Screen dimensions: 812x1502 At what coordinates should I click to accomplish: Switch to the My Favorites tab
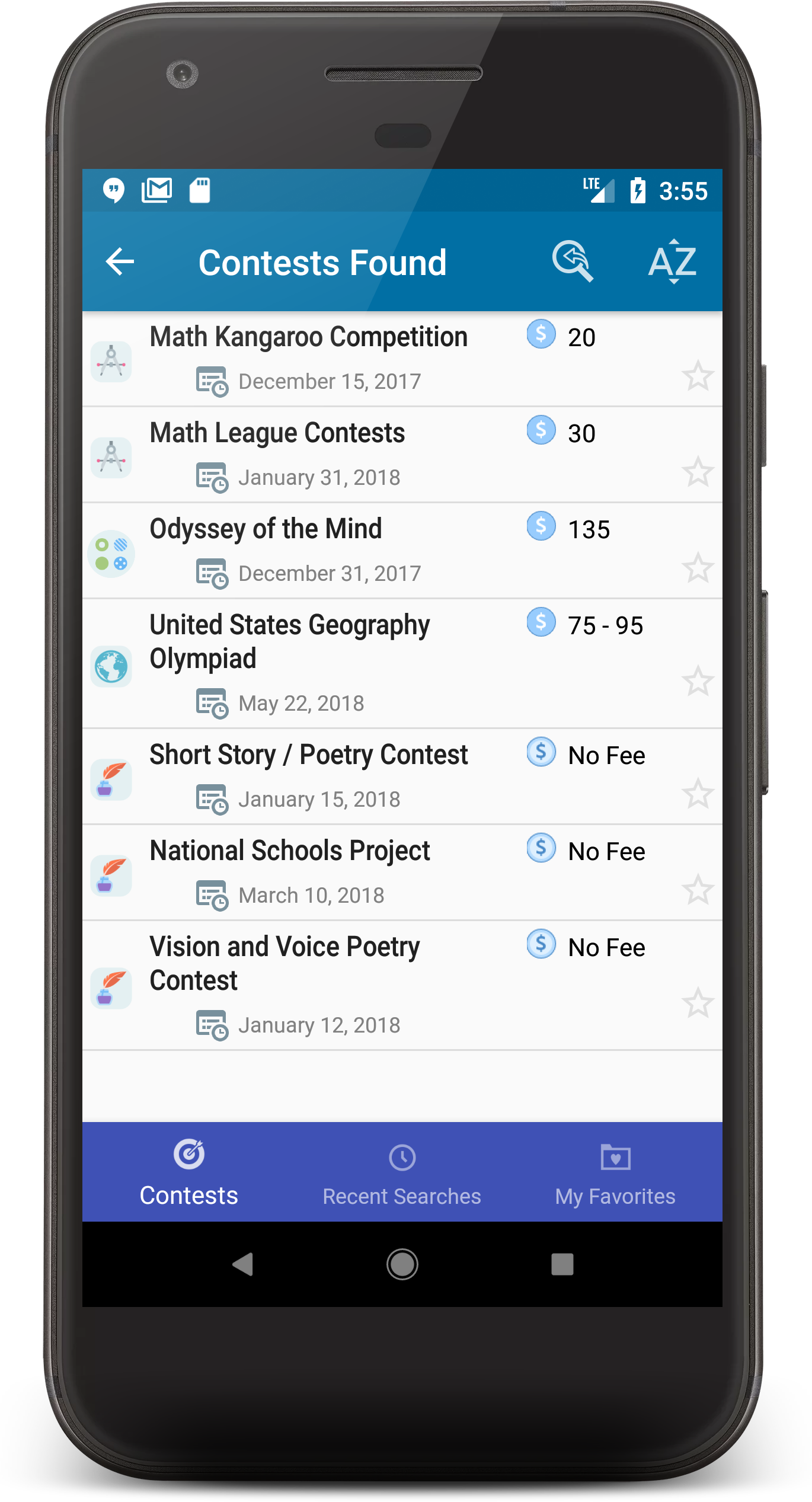tap(615, 1174)
